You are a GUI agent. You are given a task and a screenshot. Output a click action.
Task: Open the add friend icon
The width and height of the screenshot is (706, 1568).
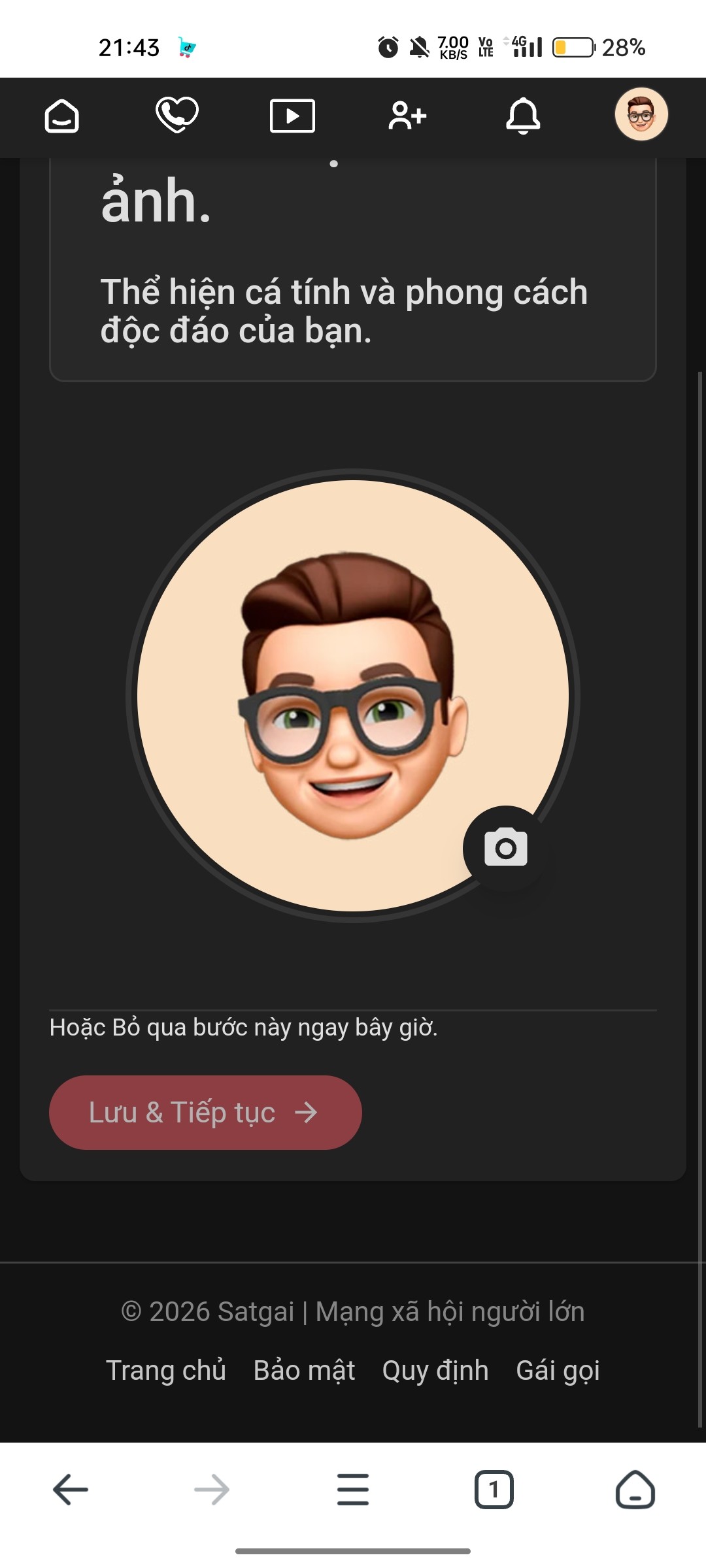point(407,116)
